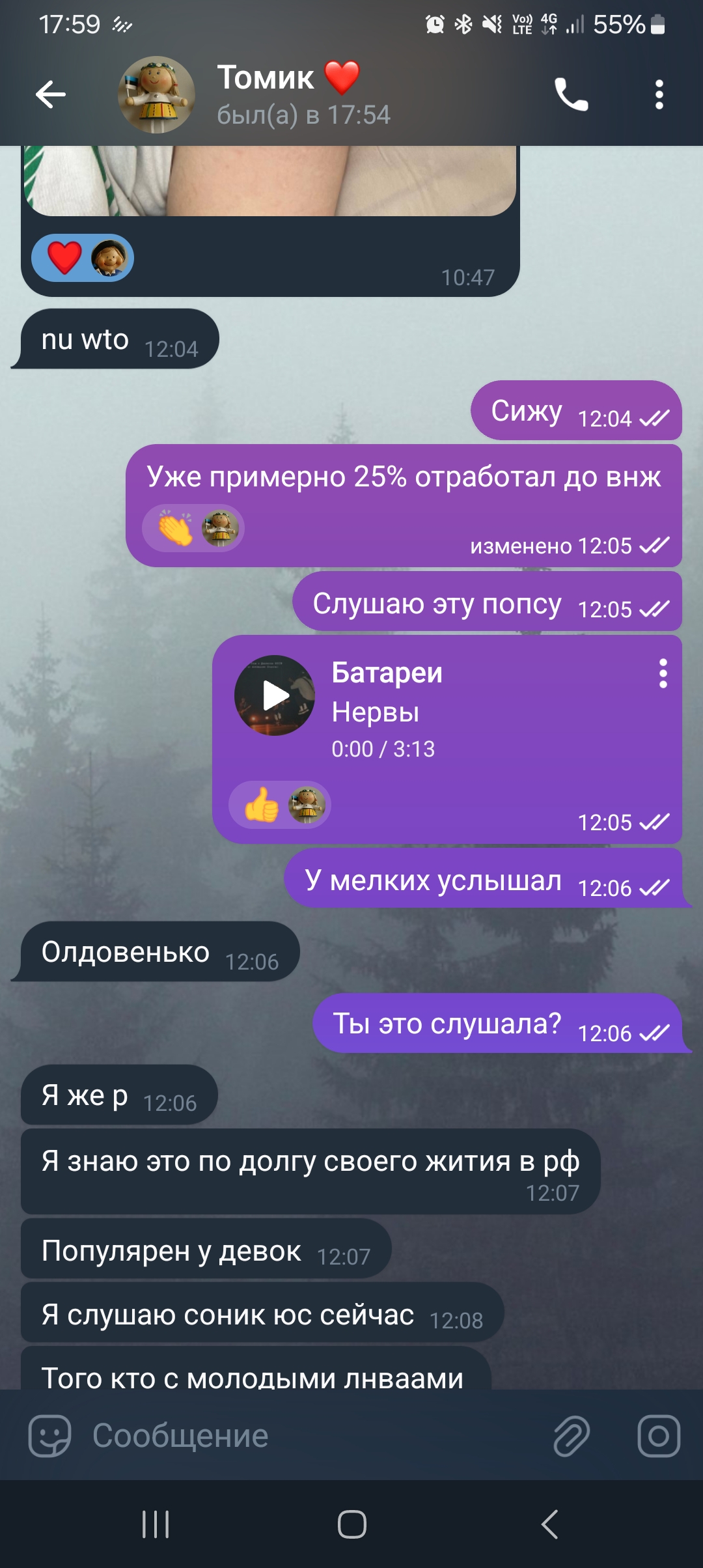Attach a file with the paperclip
Viewport: 703px width, 1568px height.
tap(572, 1436)
